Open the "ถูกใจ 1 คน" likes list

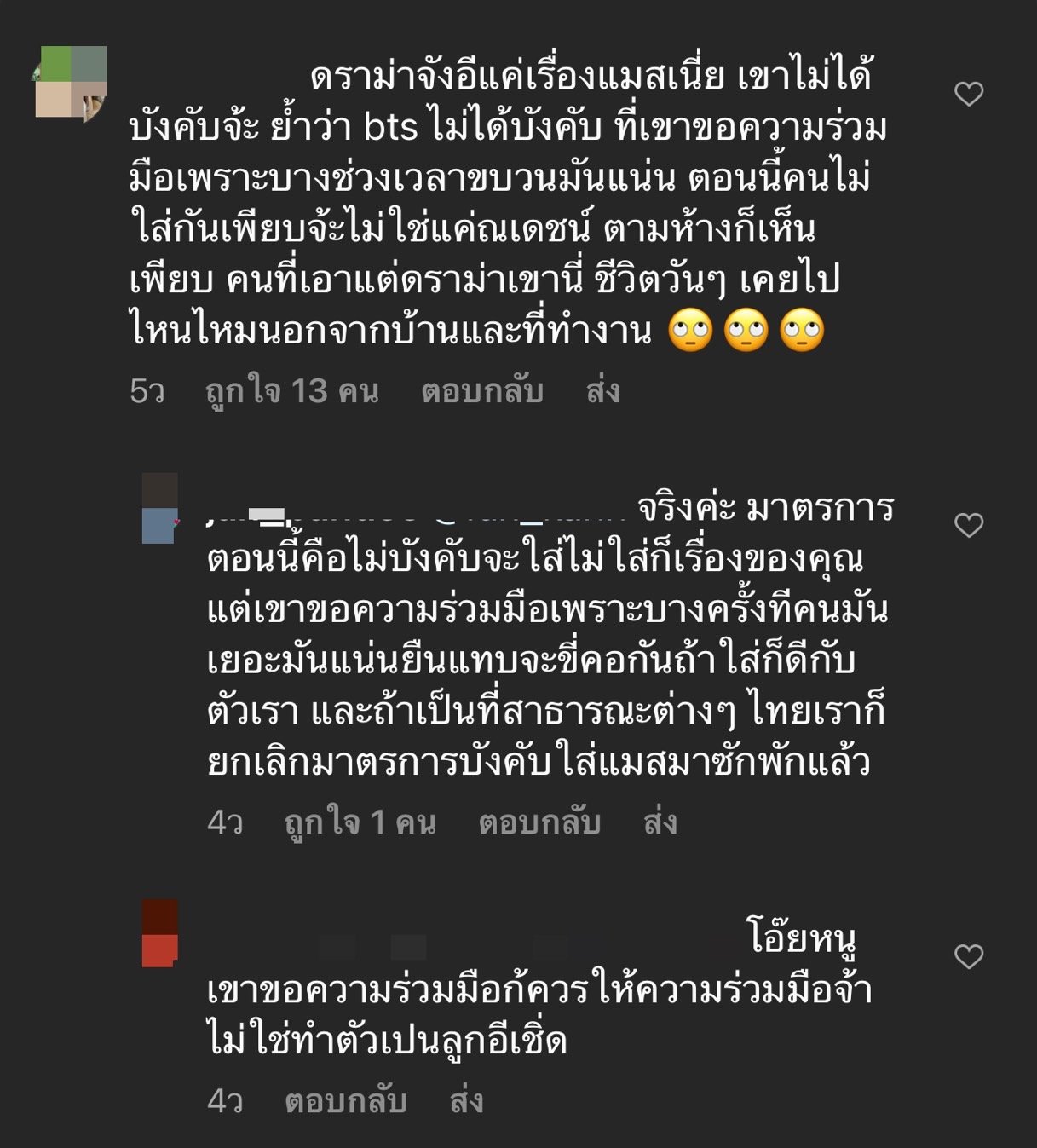(x=360, y=822)
